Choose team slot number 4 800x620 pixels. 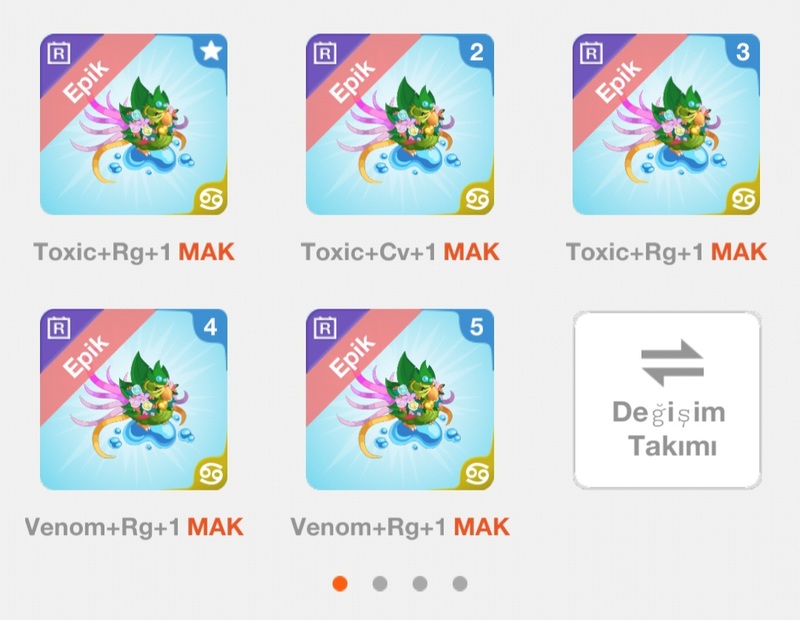pyautogui.click(x=133, y=399)
